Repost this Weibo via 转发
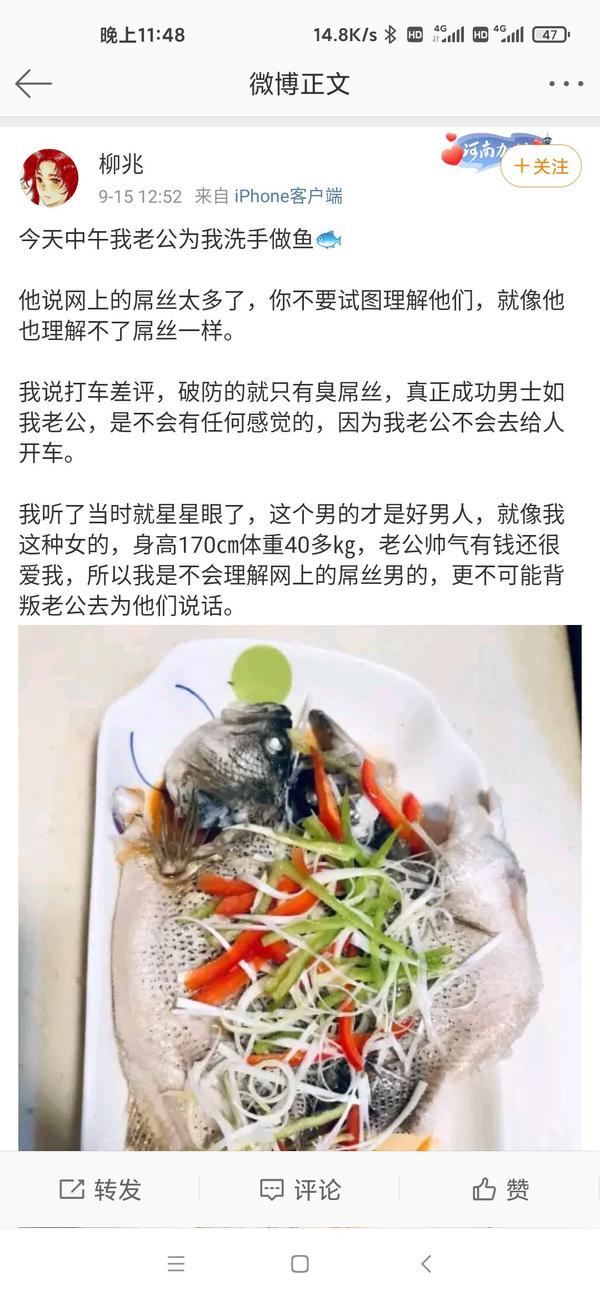 tap(100, 1189)
